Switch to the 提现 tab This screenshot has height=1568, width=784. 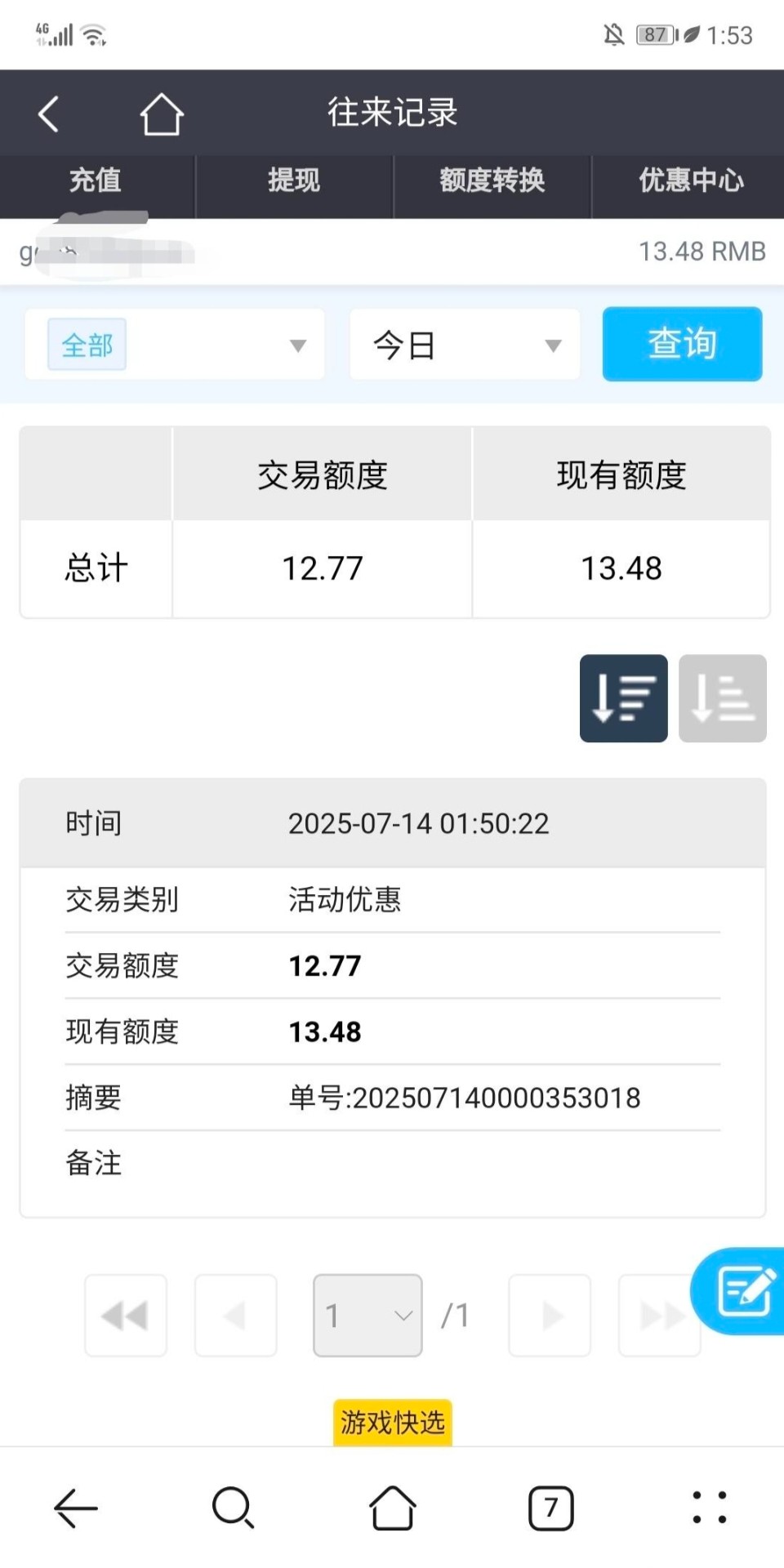294,180
